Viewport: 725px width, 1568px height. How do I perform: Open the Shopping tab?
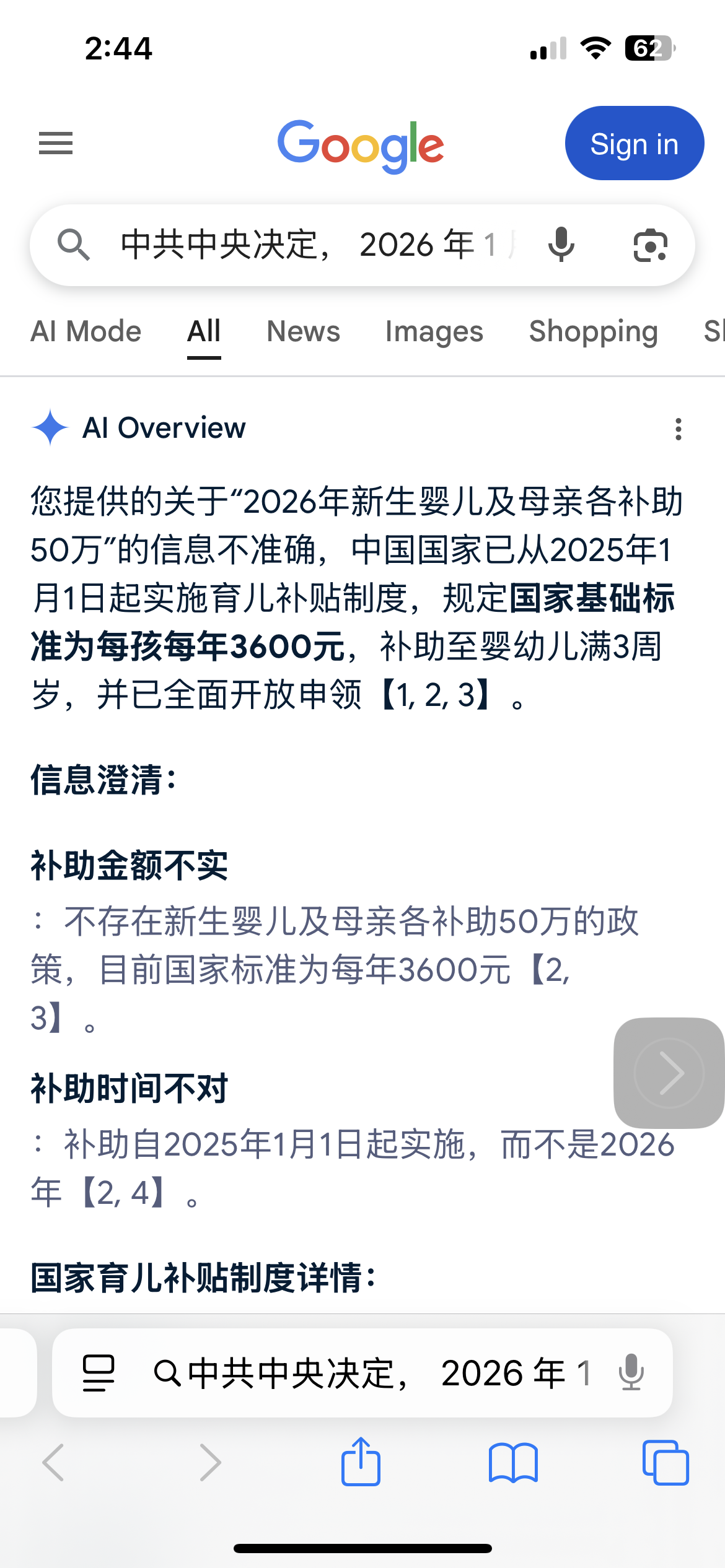coord(593,331)
